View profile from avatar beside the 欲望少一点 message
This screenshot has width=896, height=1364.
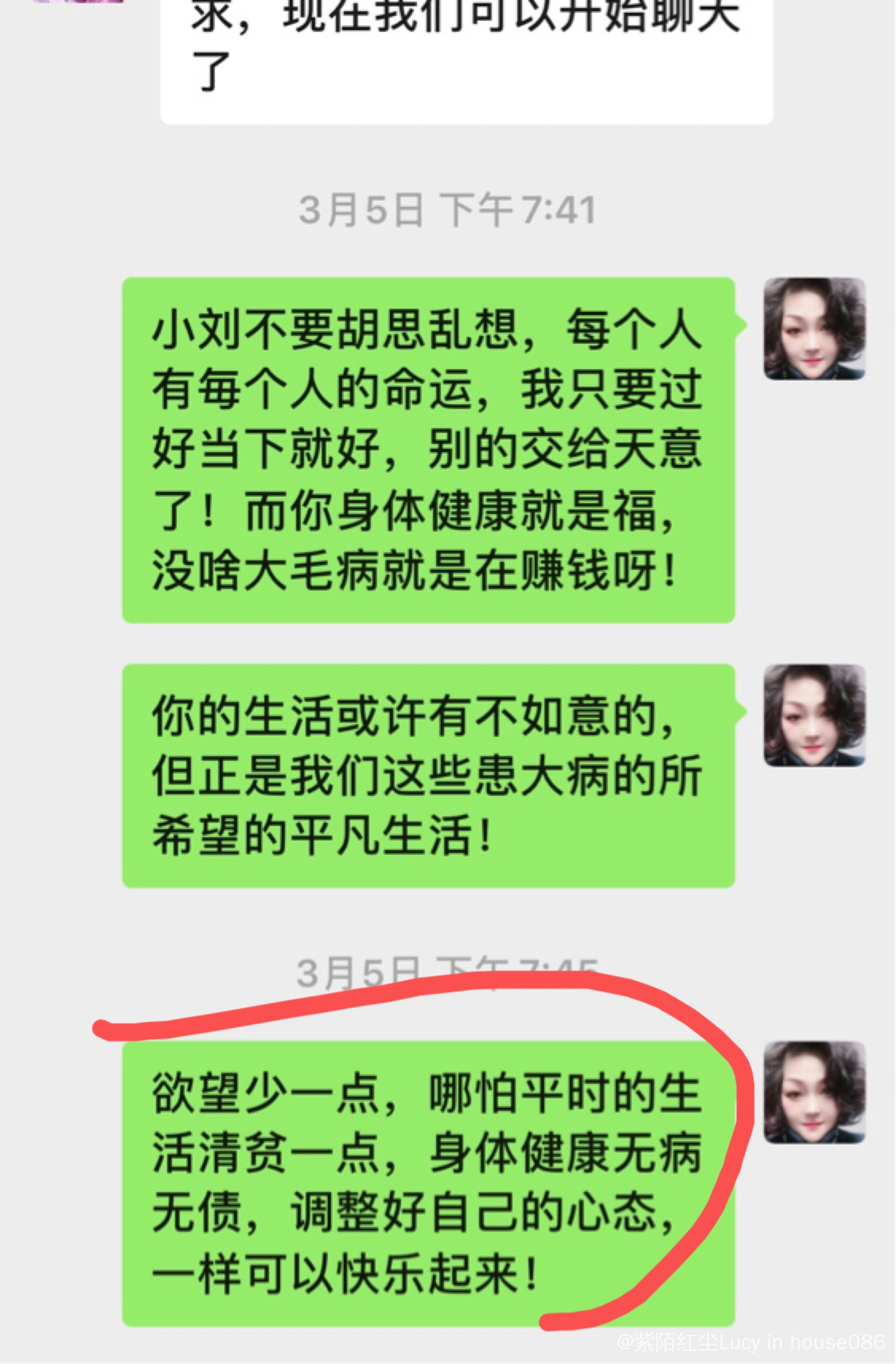(814, 1092)
